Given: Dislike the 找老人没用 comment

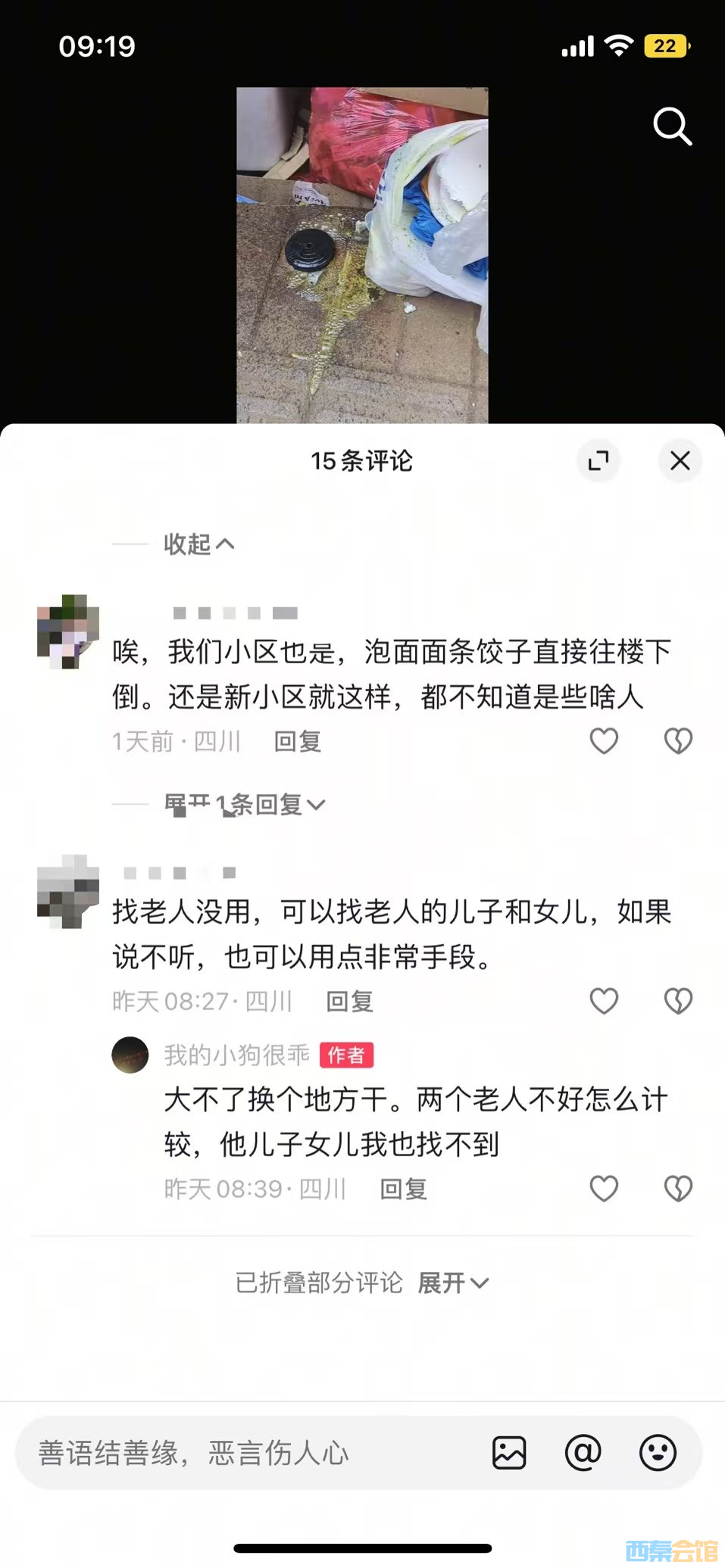Looking at the screenshot, I should 678,1001.
